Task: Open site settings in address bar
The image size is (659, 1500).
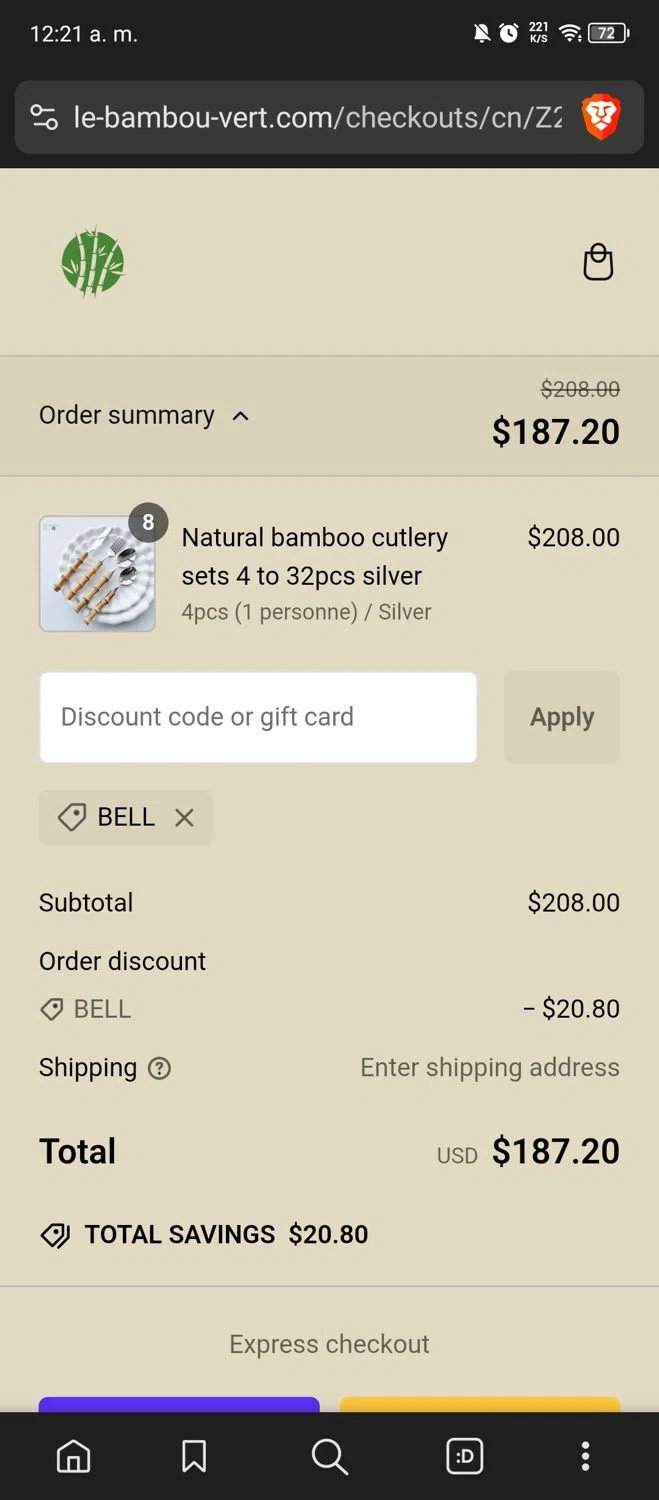Action: tap(44, 118)
